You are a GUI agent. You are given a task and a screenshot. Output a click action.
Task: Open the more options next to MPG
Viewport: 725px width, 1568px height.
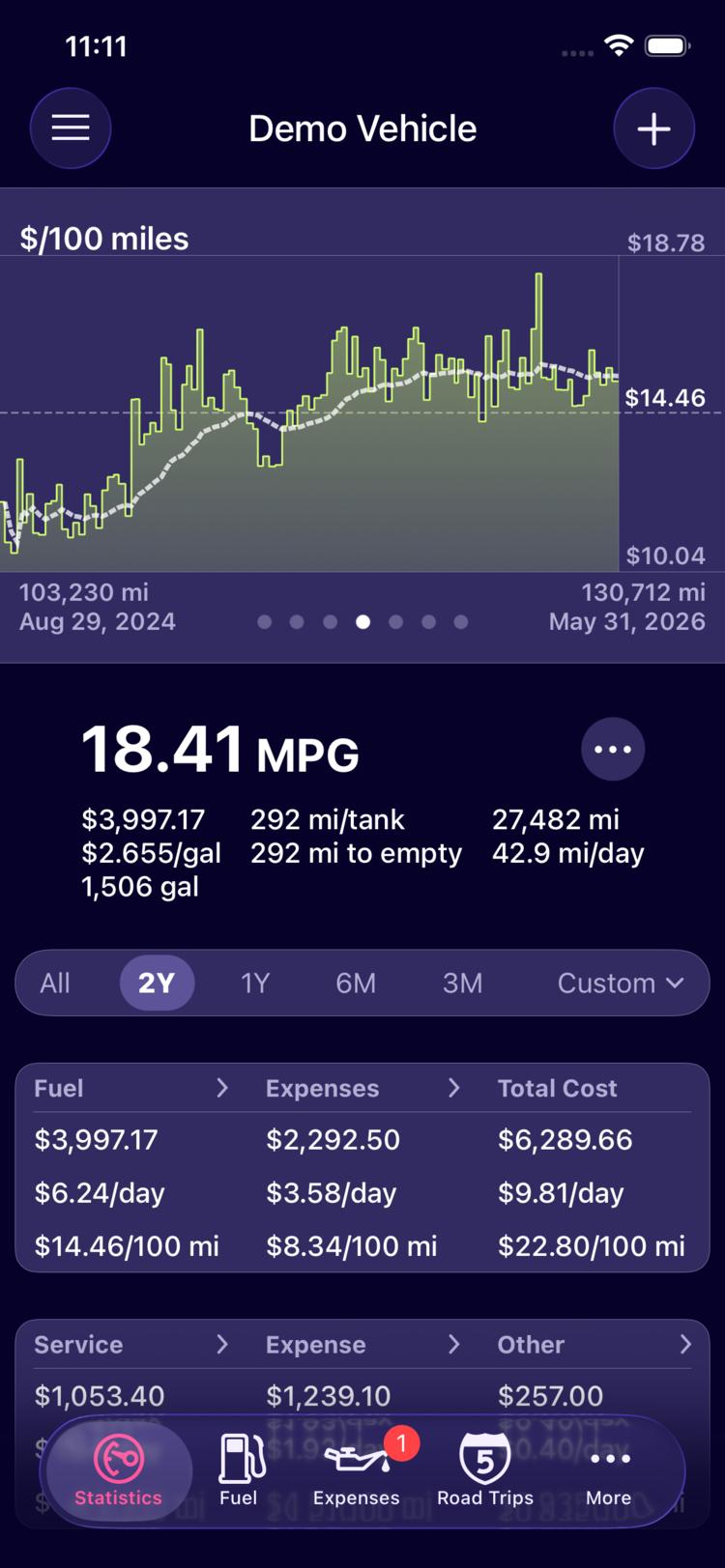613,749
